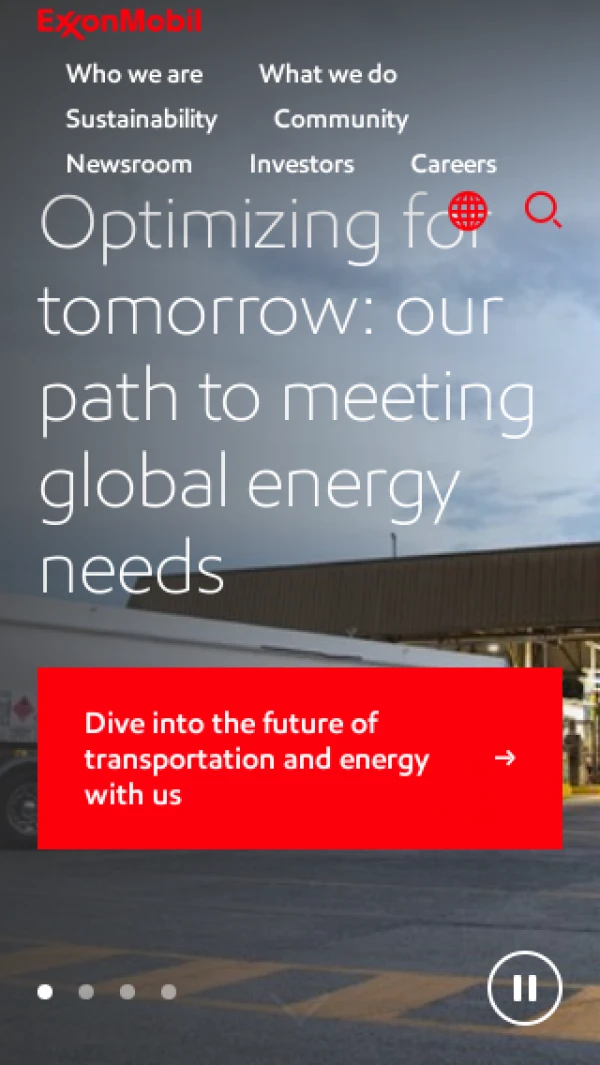
Task: Browse the Careers section
Action: click(453, 164)
